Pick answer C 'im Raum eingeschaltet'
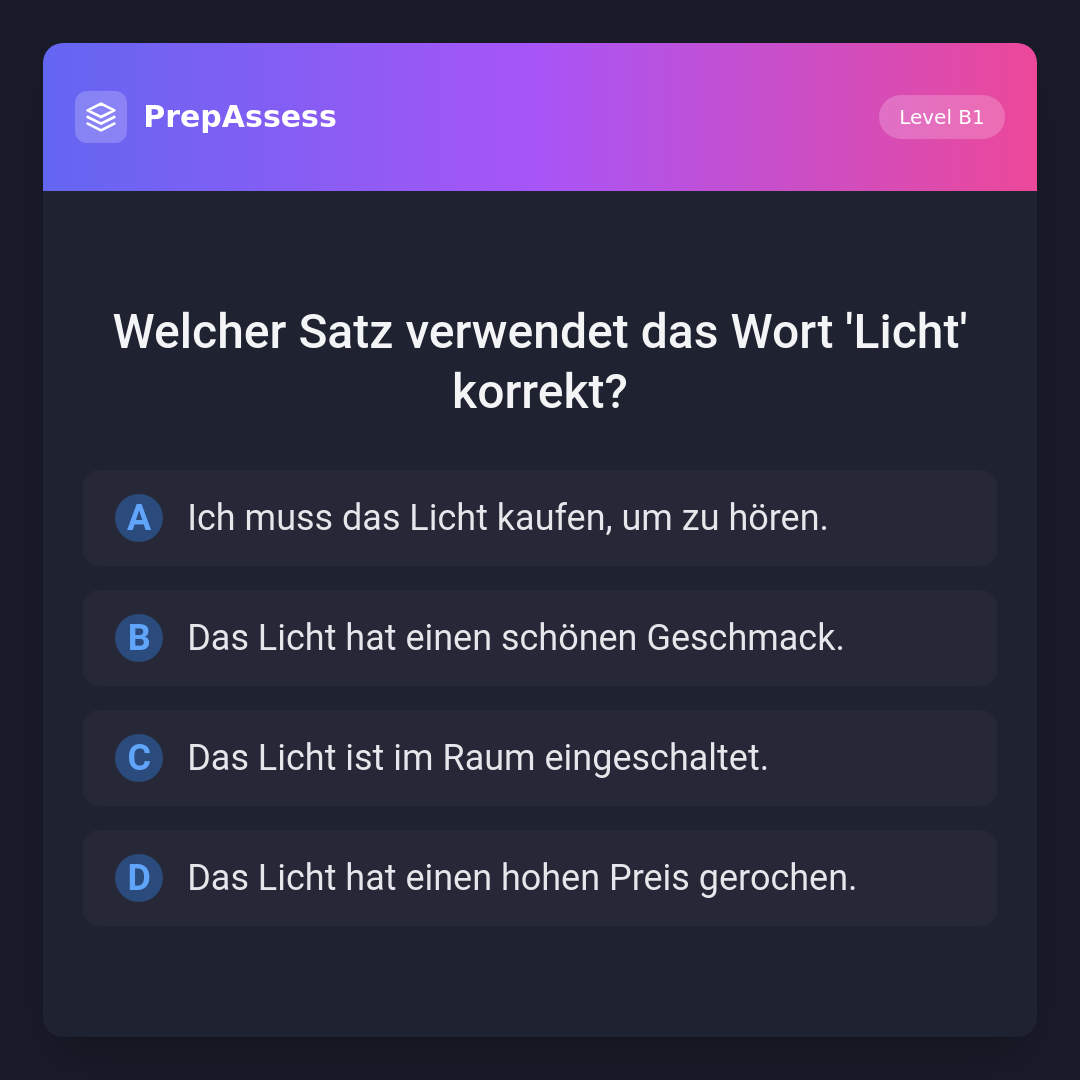Viewport: 1080px width, 1080px height. tap(540, 758)
